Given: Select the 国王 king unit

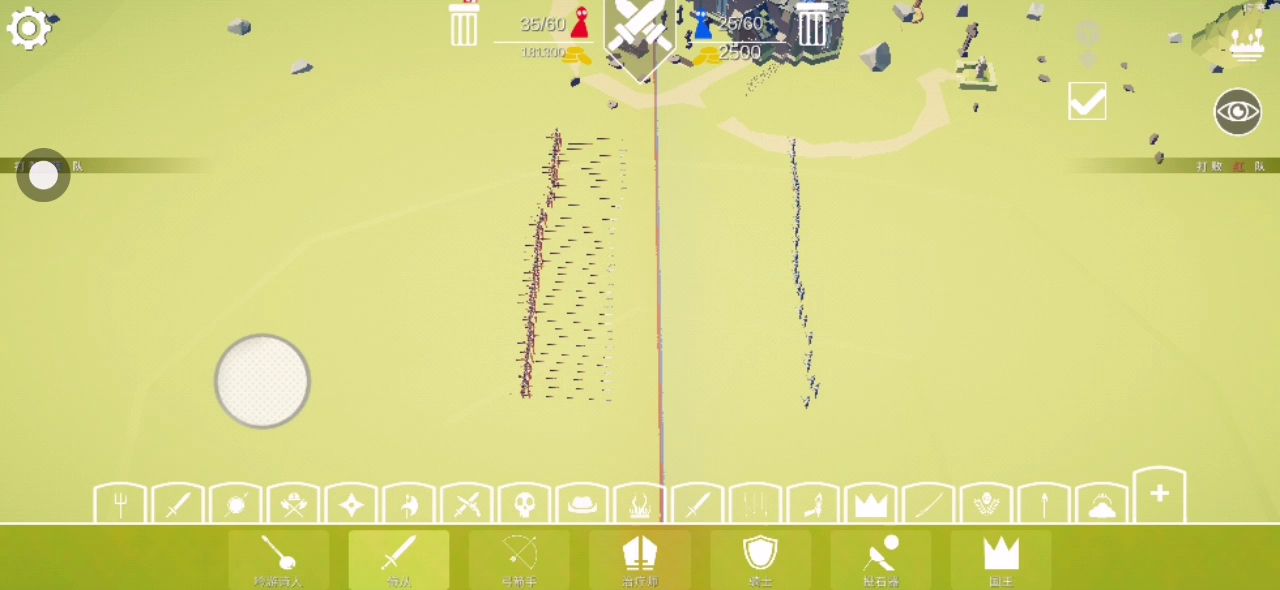Looking at the screenshot, I should (1000, 560).
